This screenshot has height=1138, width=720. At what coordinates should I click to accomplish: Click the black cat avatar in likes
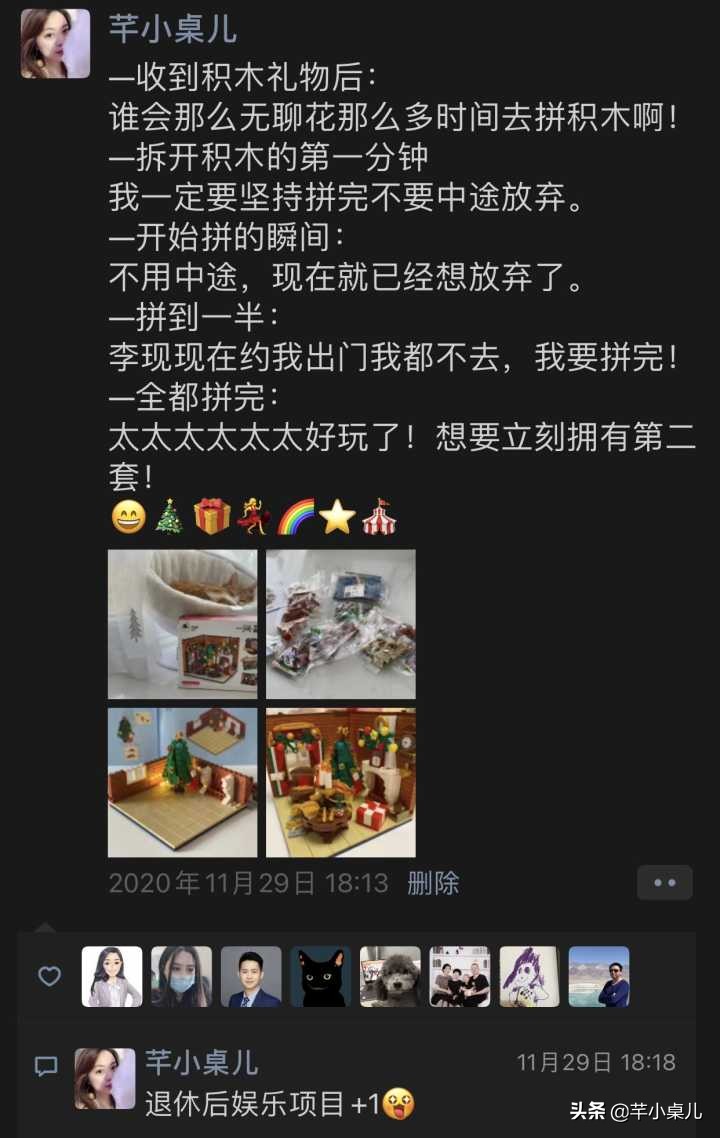[x=319, y=977]
